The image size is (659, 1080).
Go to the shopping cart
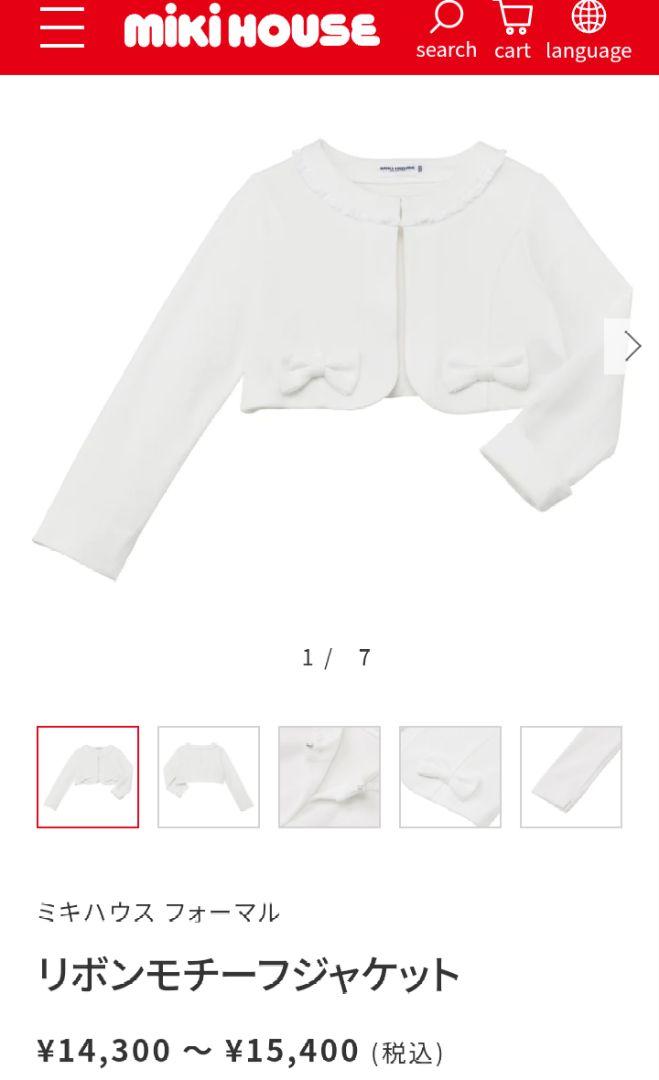coord(512,30)
